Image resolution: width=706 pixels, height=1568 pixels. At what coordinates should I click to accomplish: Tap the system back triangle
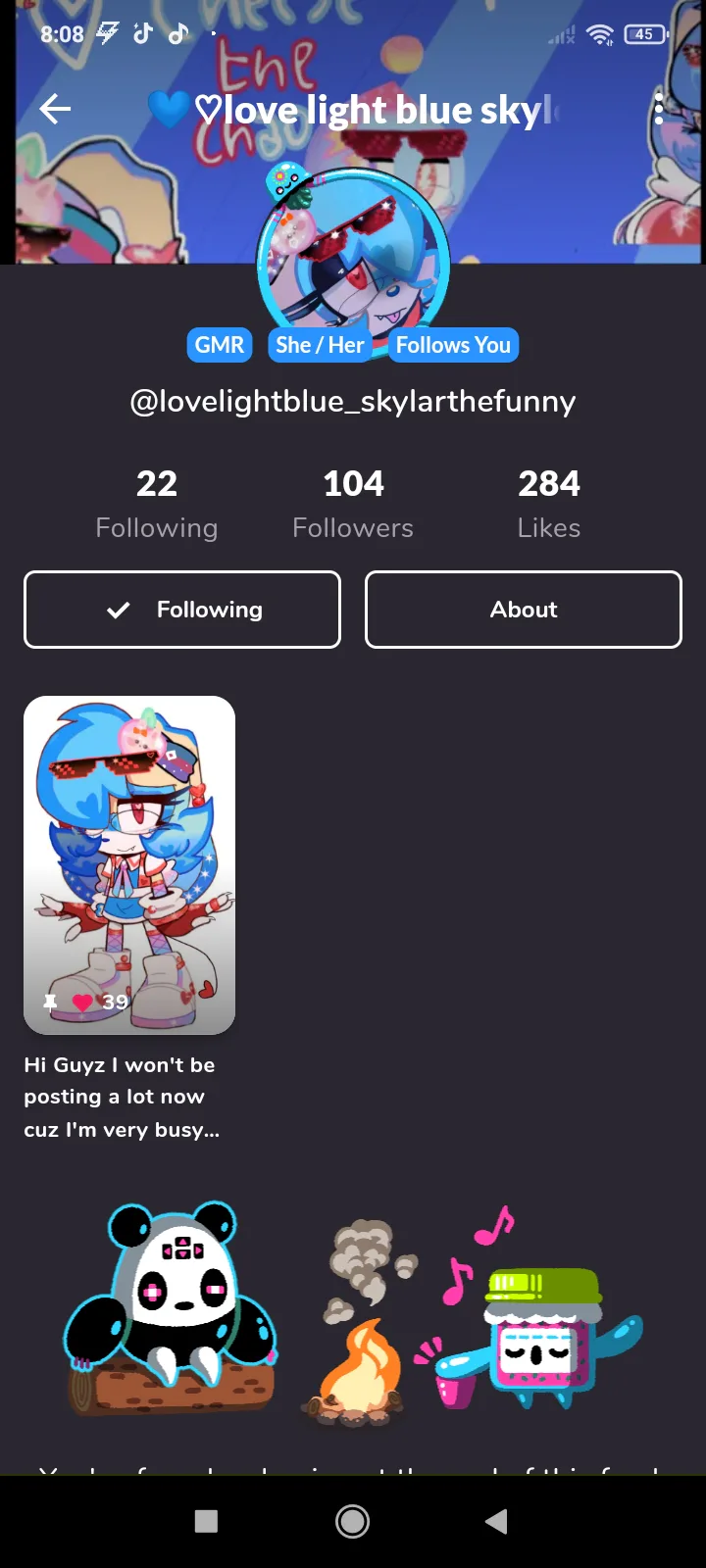tap(497, 1521)
